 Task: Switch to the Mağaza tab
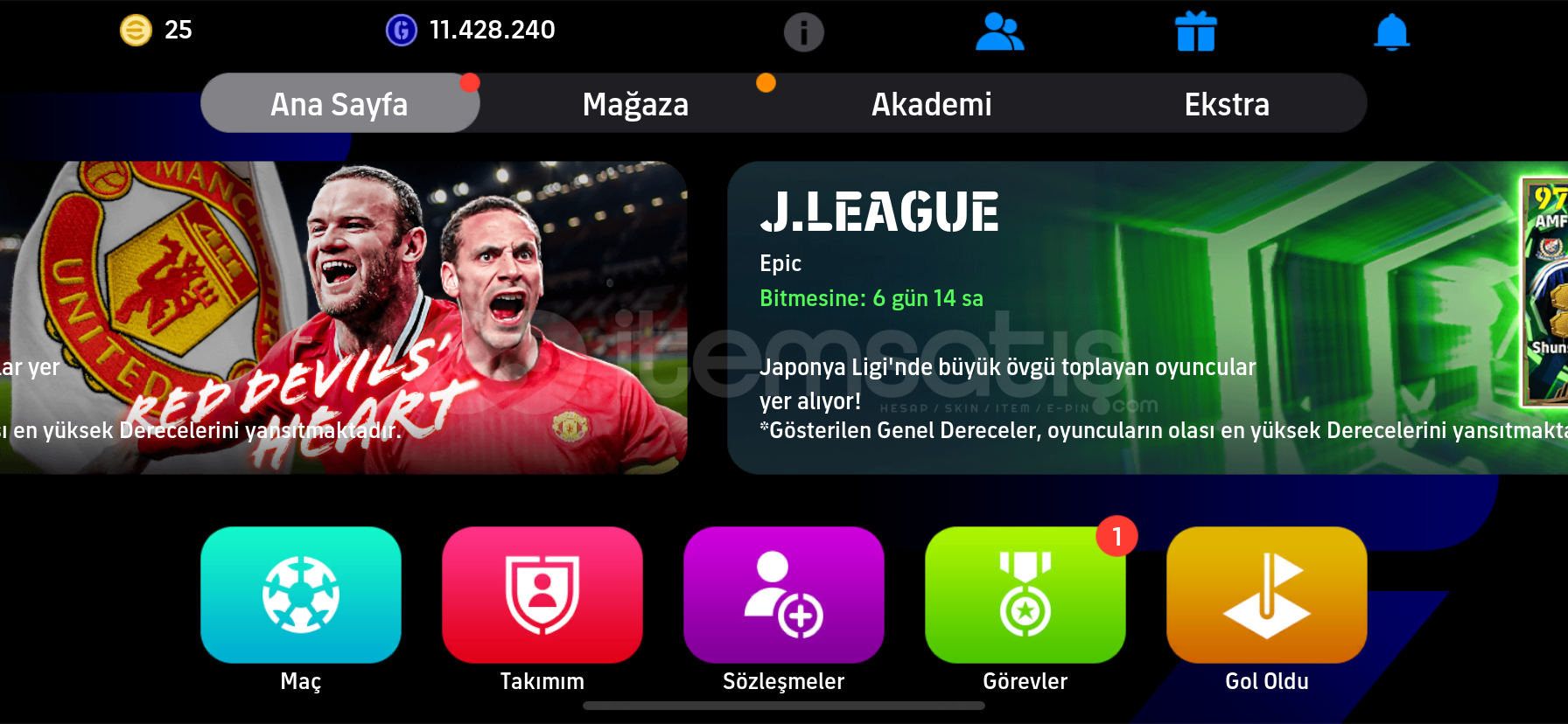(635, 104)
